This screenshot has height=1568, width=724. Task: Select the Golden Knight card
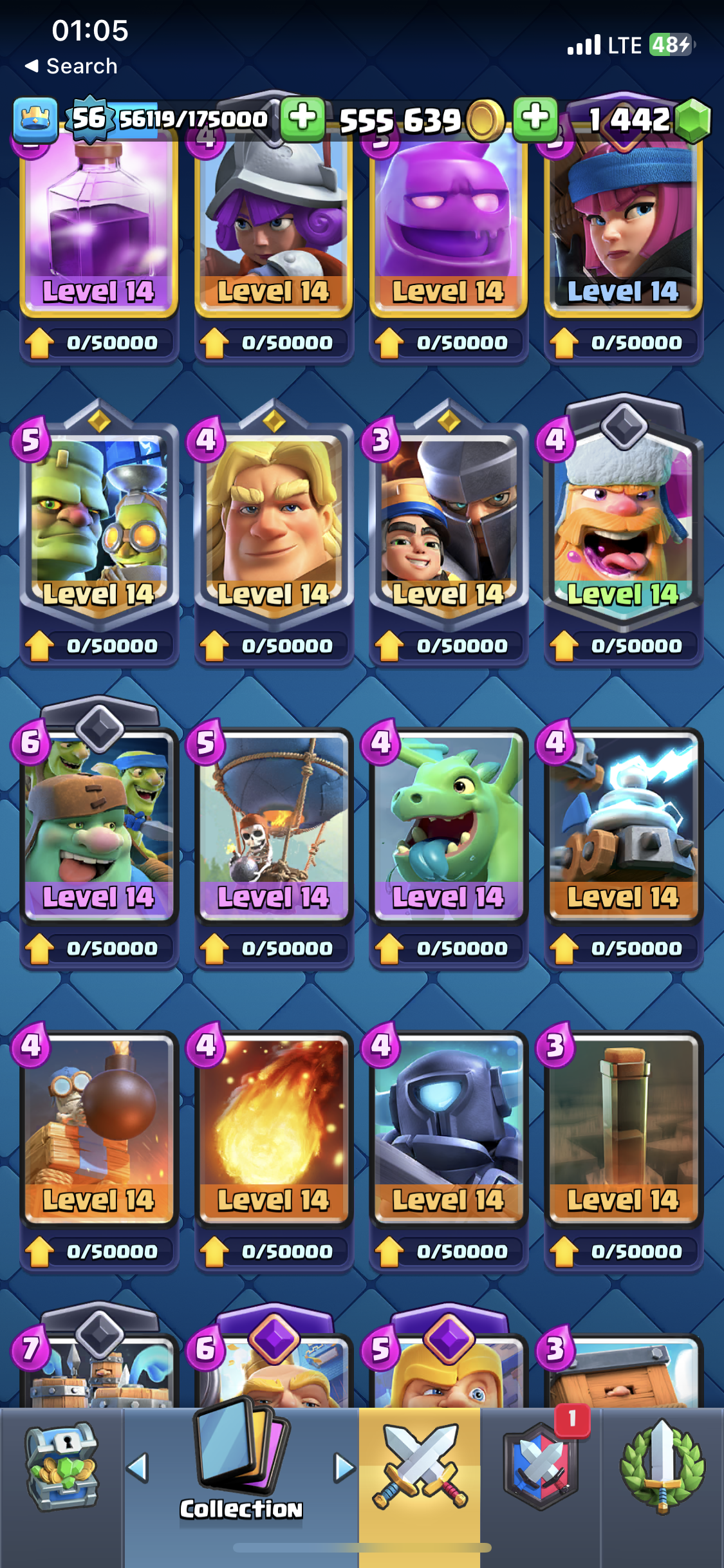pyautogui.click(x=274, y=521)
